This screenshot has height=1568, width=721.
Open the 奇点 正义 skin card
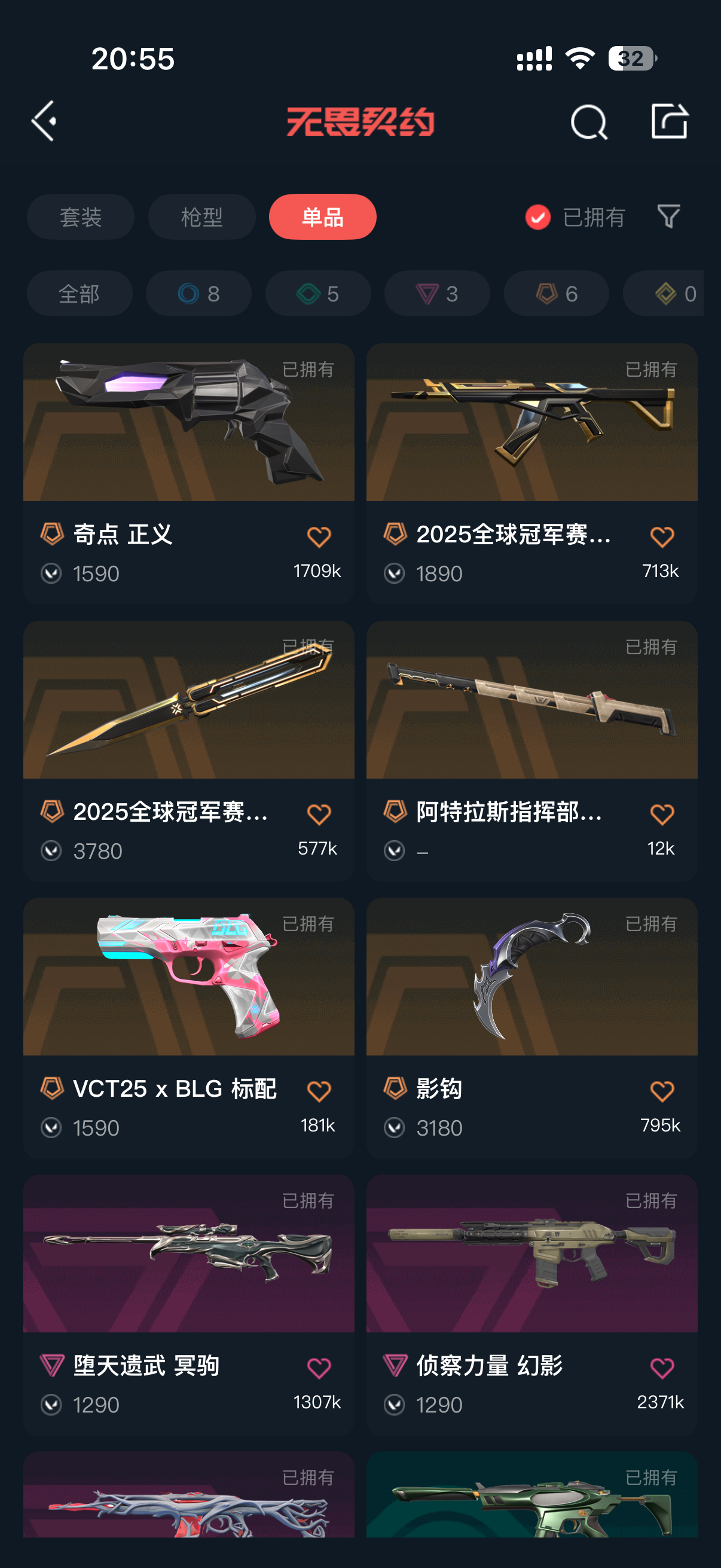(188, 473)
